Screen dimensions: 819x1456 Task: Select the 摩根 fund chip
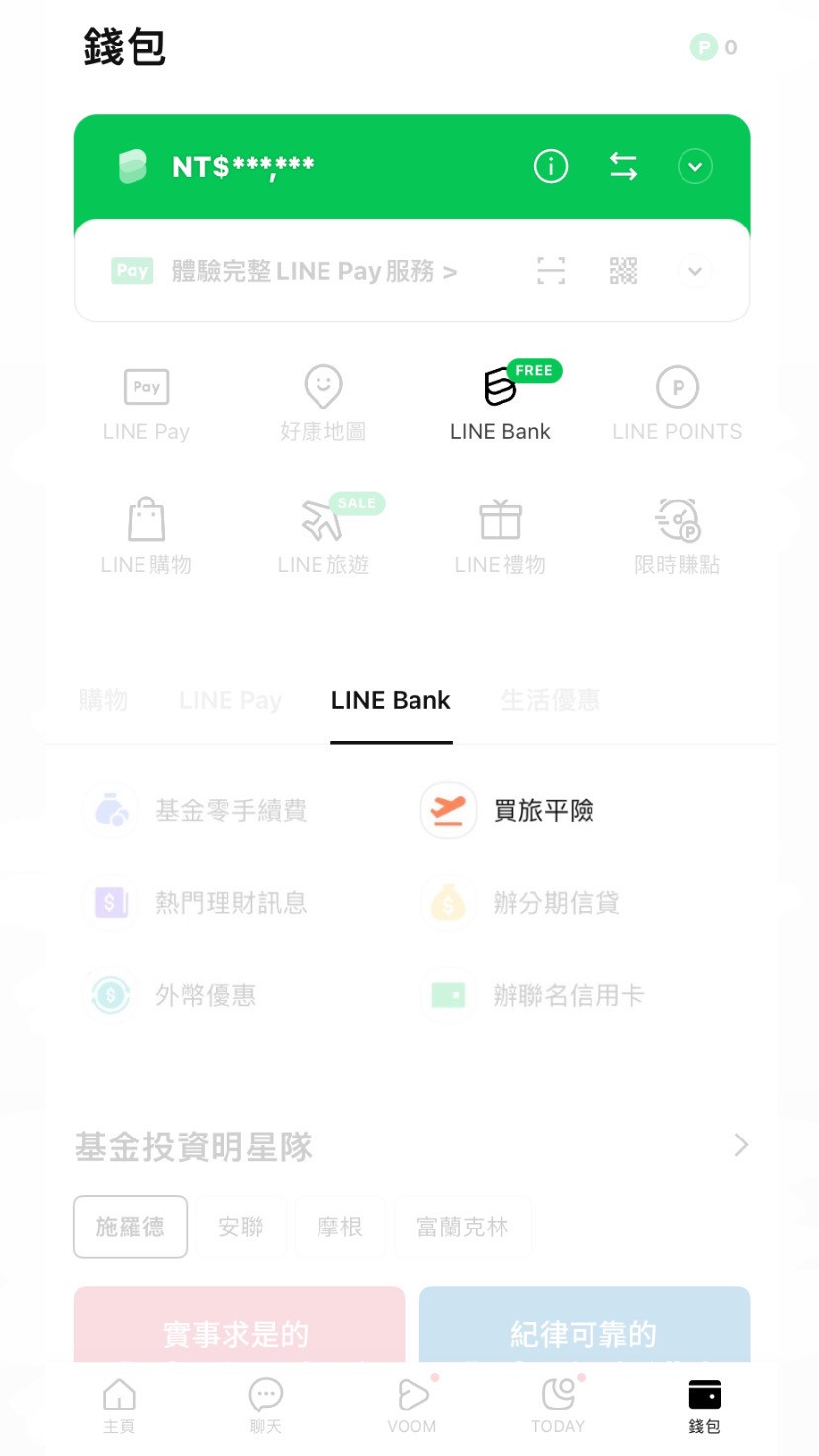point(339,1228)
